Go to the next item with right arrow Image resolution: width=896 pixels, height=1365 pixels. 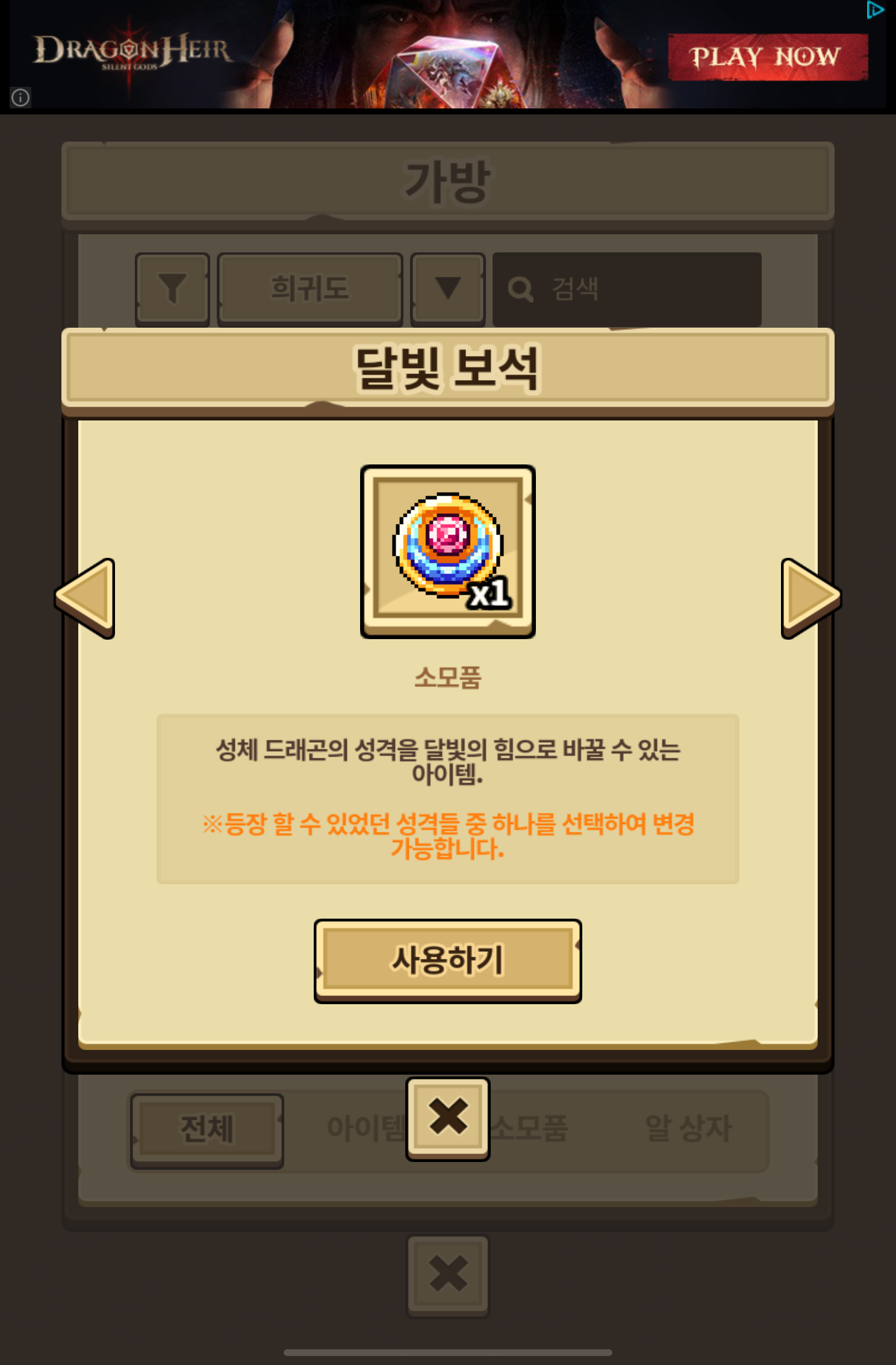(810, 598)
